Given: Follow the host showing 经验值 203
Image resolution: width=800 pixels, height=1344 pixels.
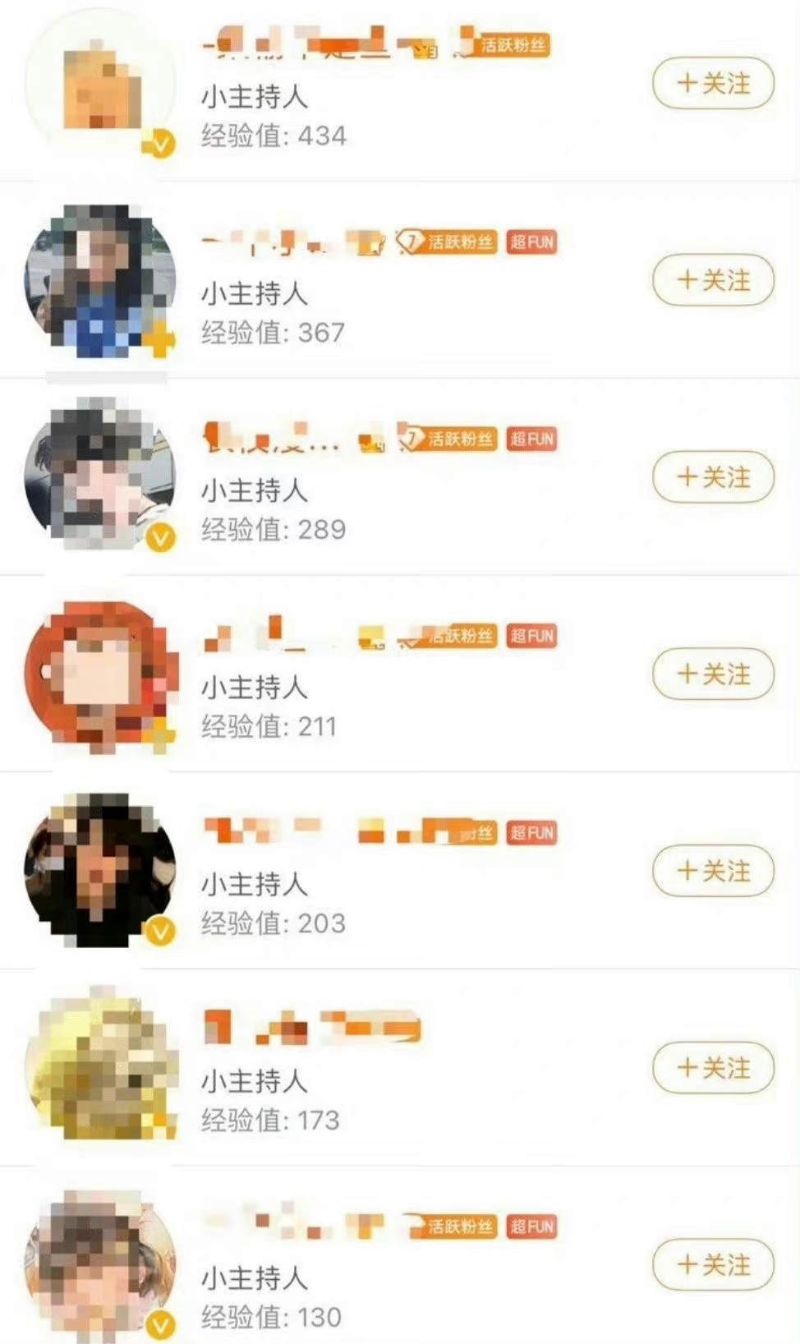Looking at the screenshot, I should (x=713, y=871).
